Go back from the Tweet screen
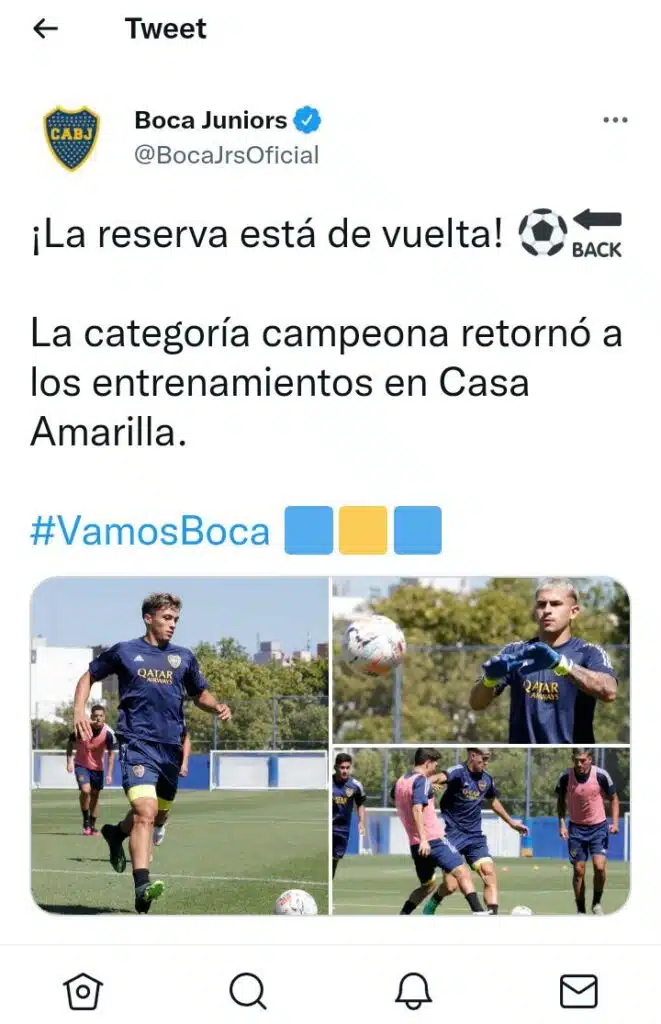 (46, 29)
